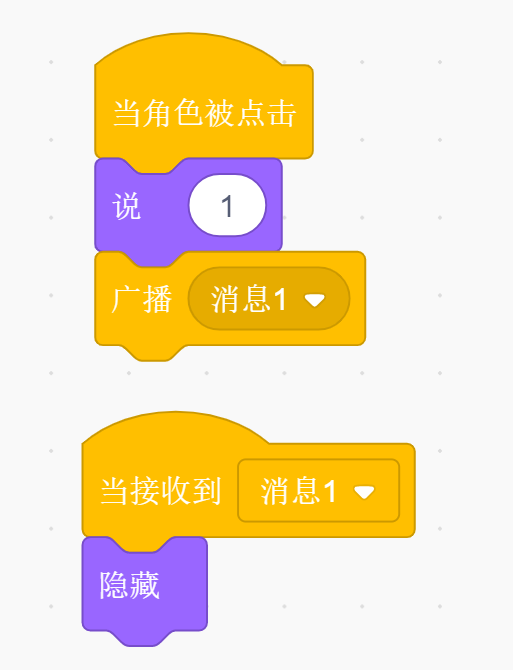Open the 消息1 dropdown in the 当接收到 block
The height and width of the screenshot is (670, 513).
tap(319, 491)
